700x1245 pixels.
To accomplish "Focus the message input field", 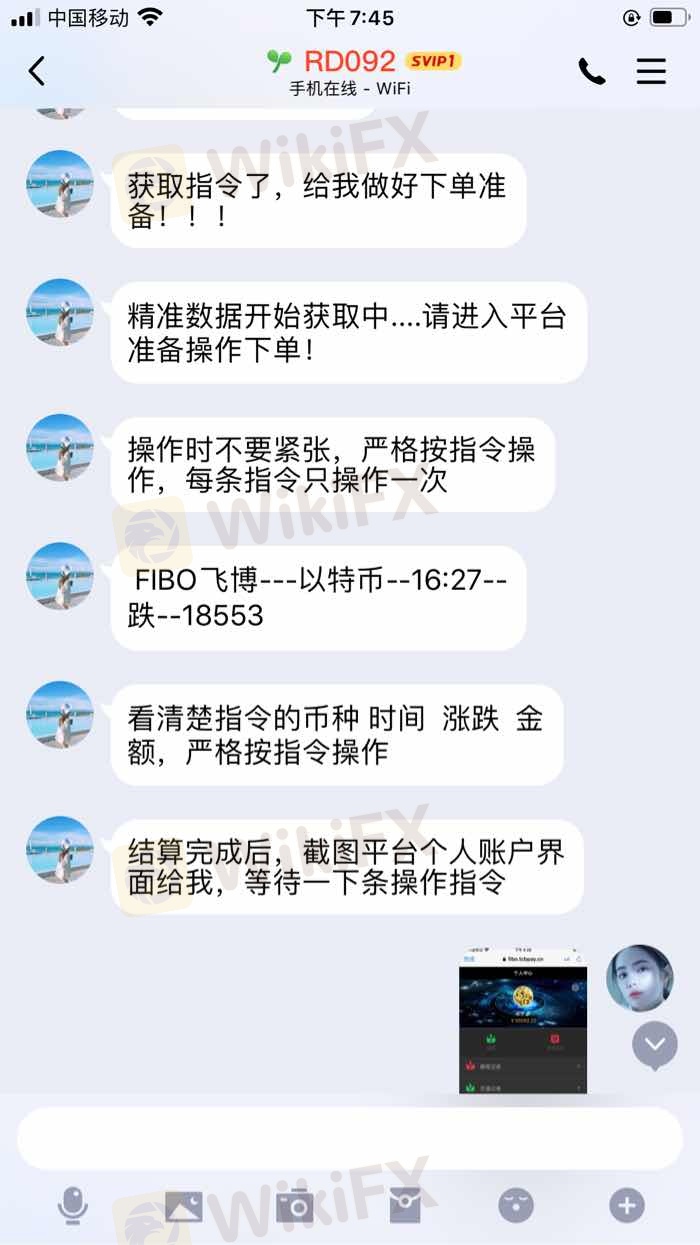I will click(x=349, y=1138).
